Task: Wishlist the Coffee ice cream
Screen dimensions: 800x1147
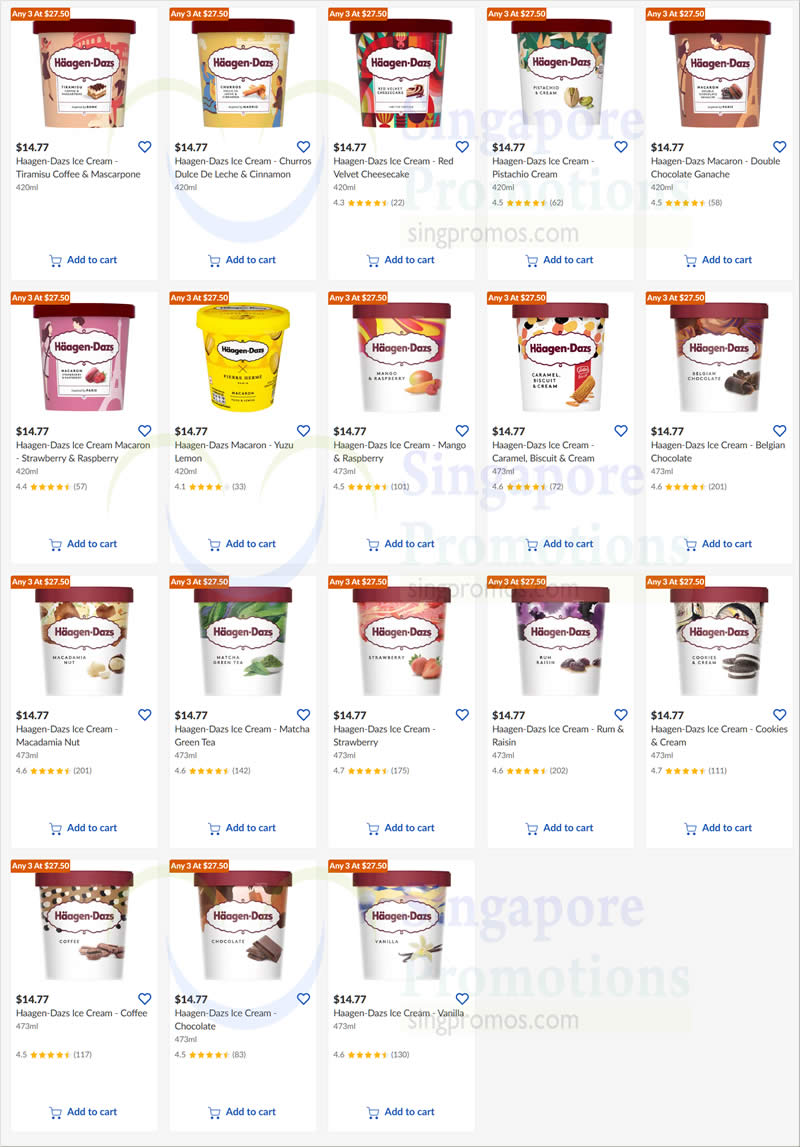Action: pyautogui.click(x=144, y=999)
